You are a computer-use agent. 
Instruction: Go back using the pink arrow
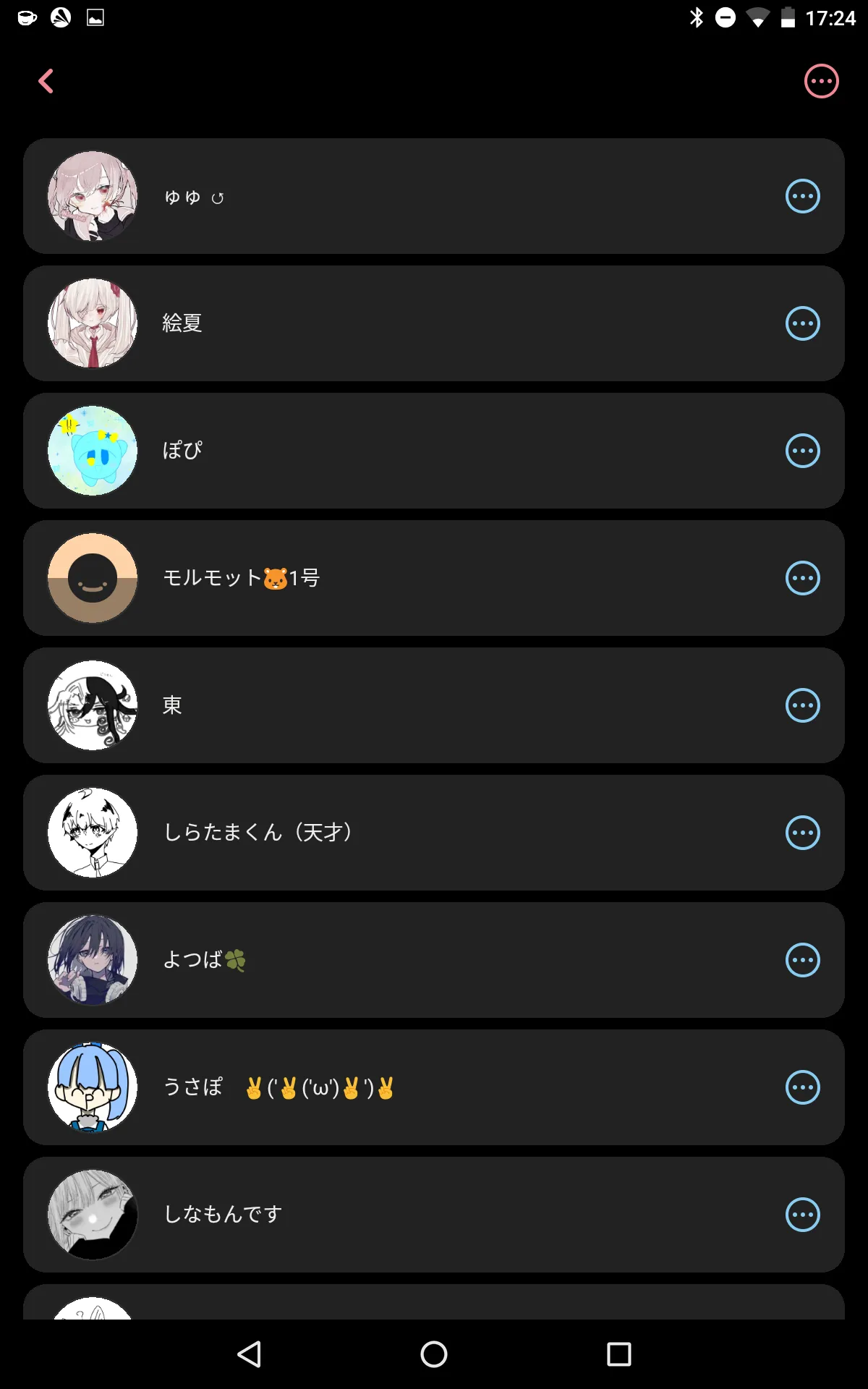[46, 81]
